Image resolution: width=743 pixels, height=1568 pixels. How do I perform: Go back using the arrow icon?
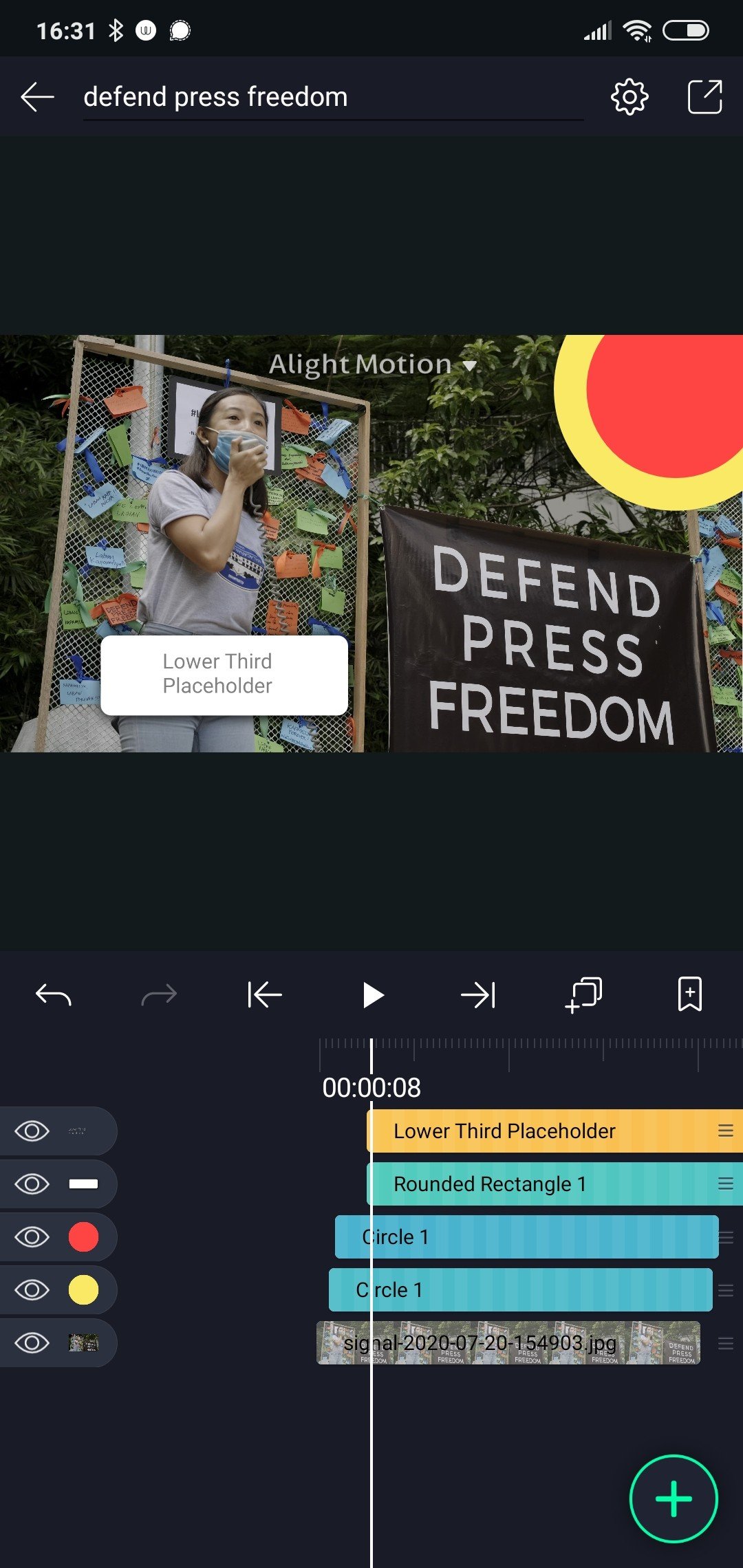coord(37,97)
